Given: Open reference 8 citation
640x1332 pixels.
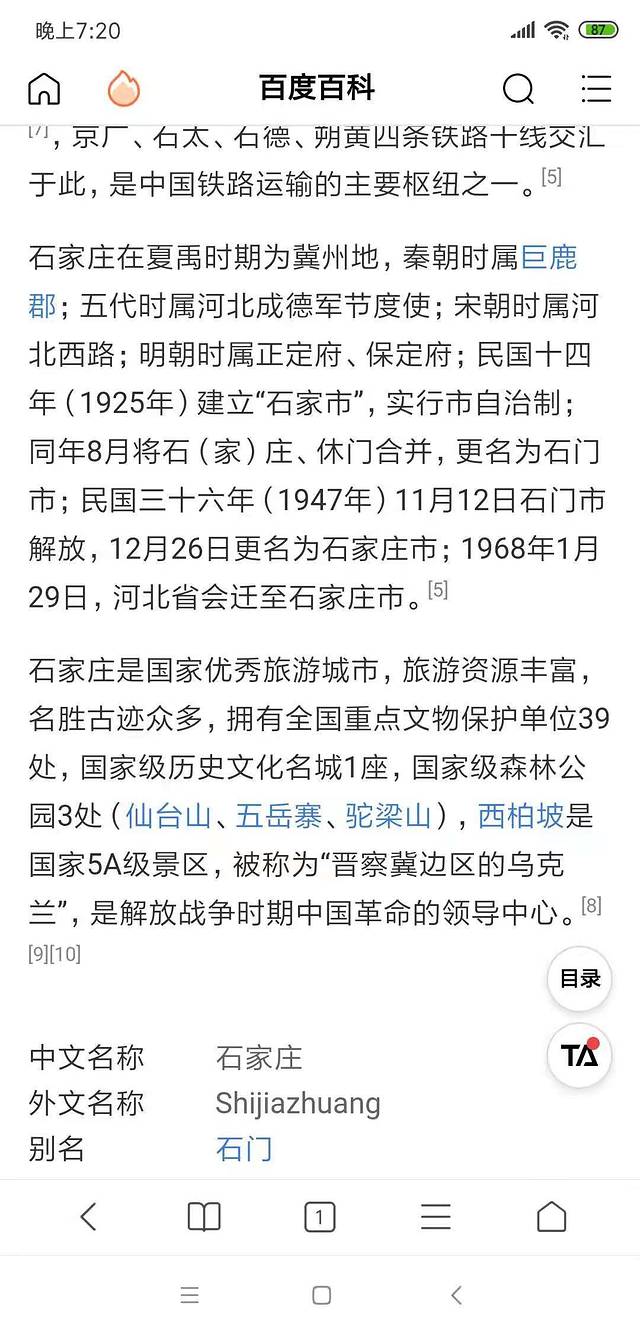Looking at the screenshot, I should [591, 906].
